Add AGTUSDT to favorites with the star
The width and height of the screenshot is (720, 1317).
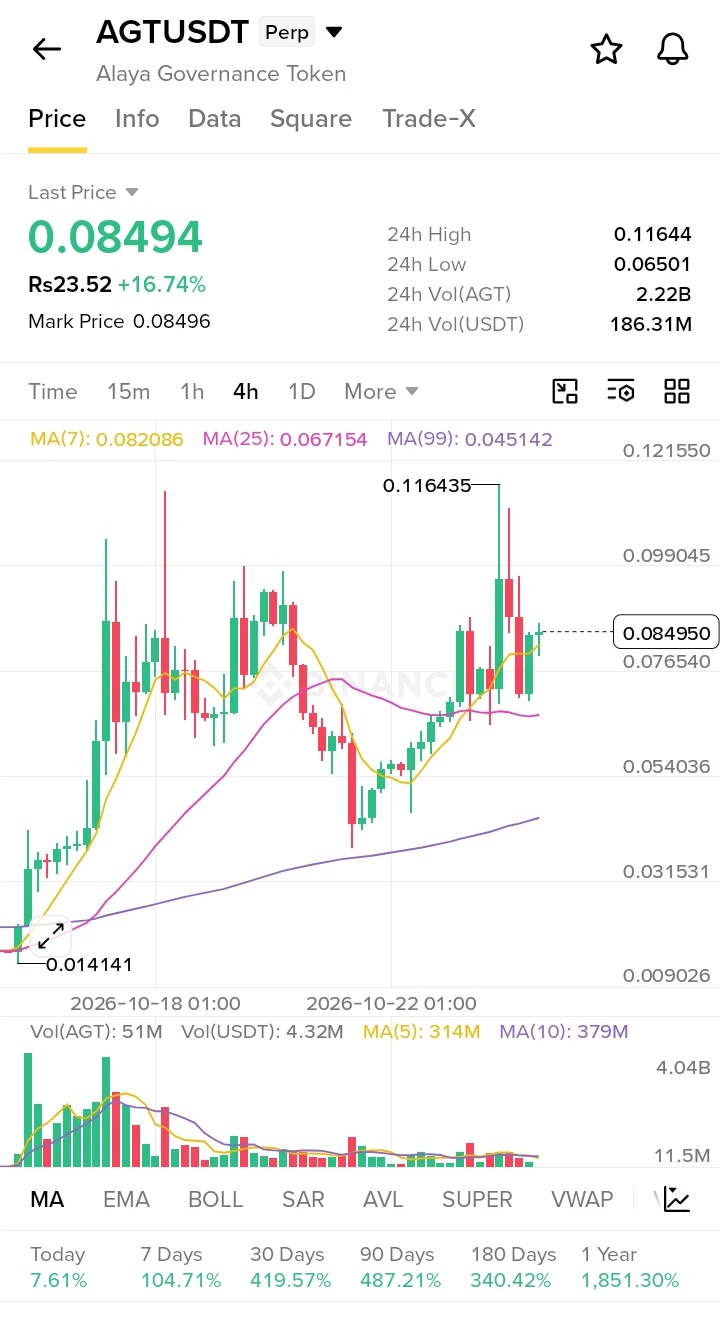click(x=606, y=49)
